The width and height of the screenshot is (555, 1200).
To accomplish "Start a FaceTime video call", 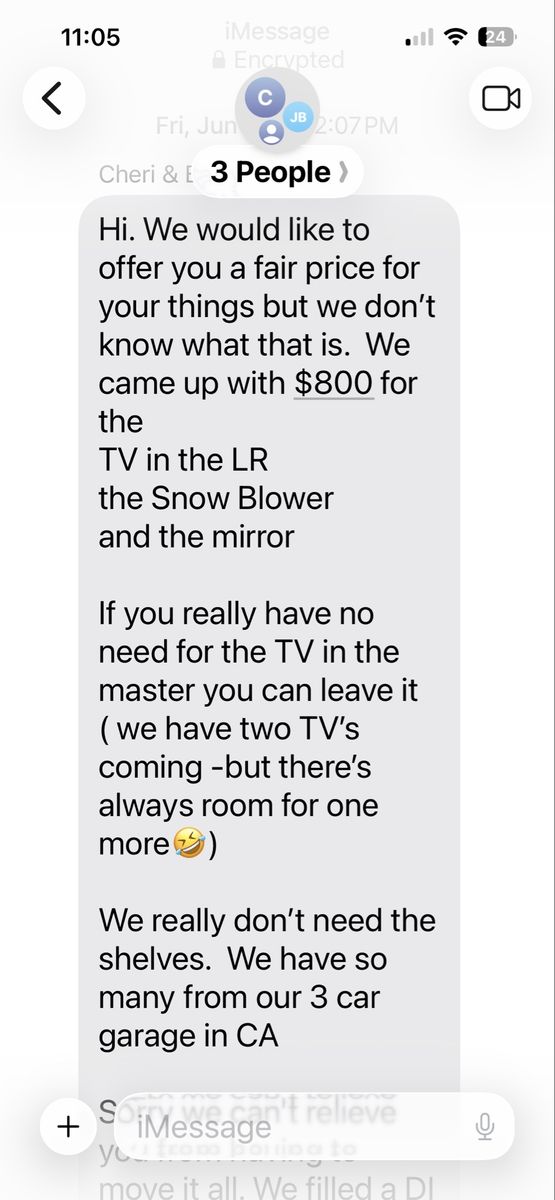I will tap(501, 98).
